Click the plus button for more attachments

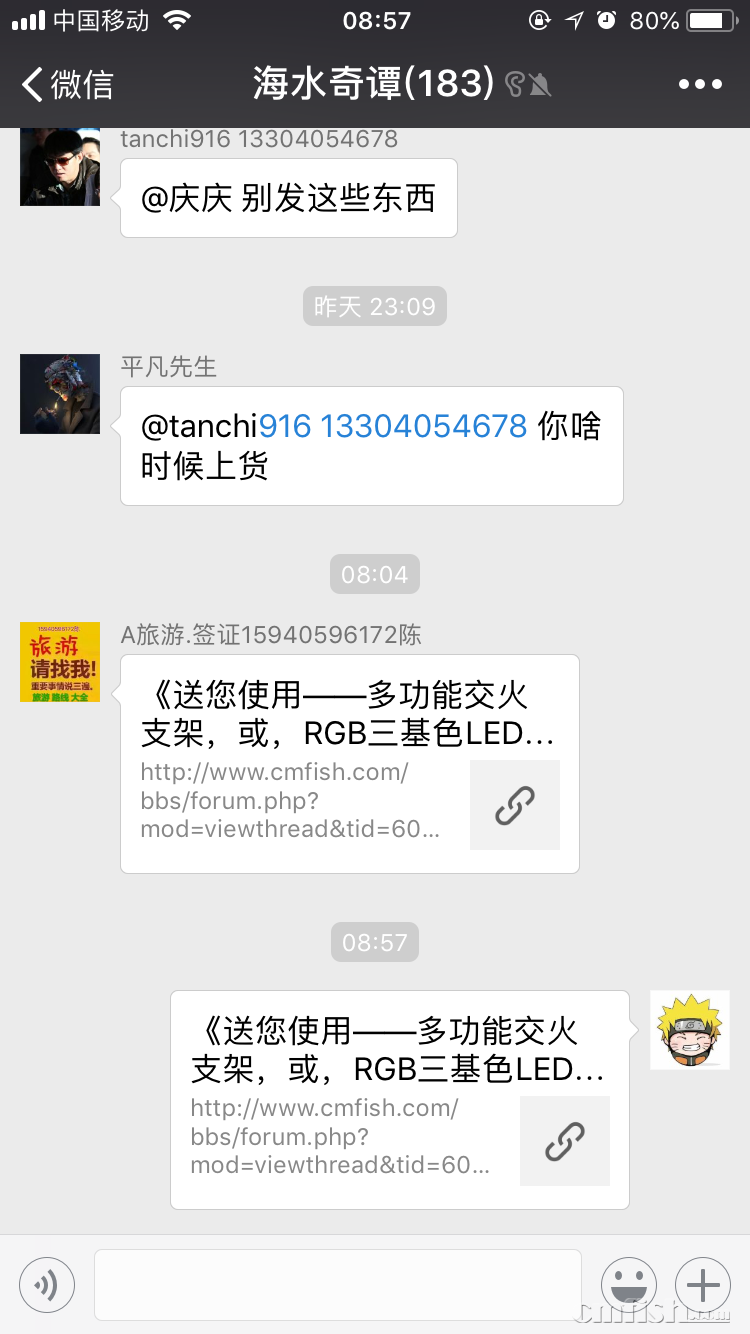[703, 1284]
